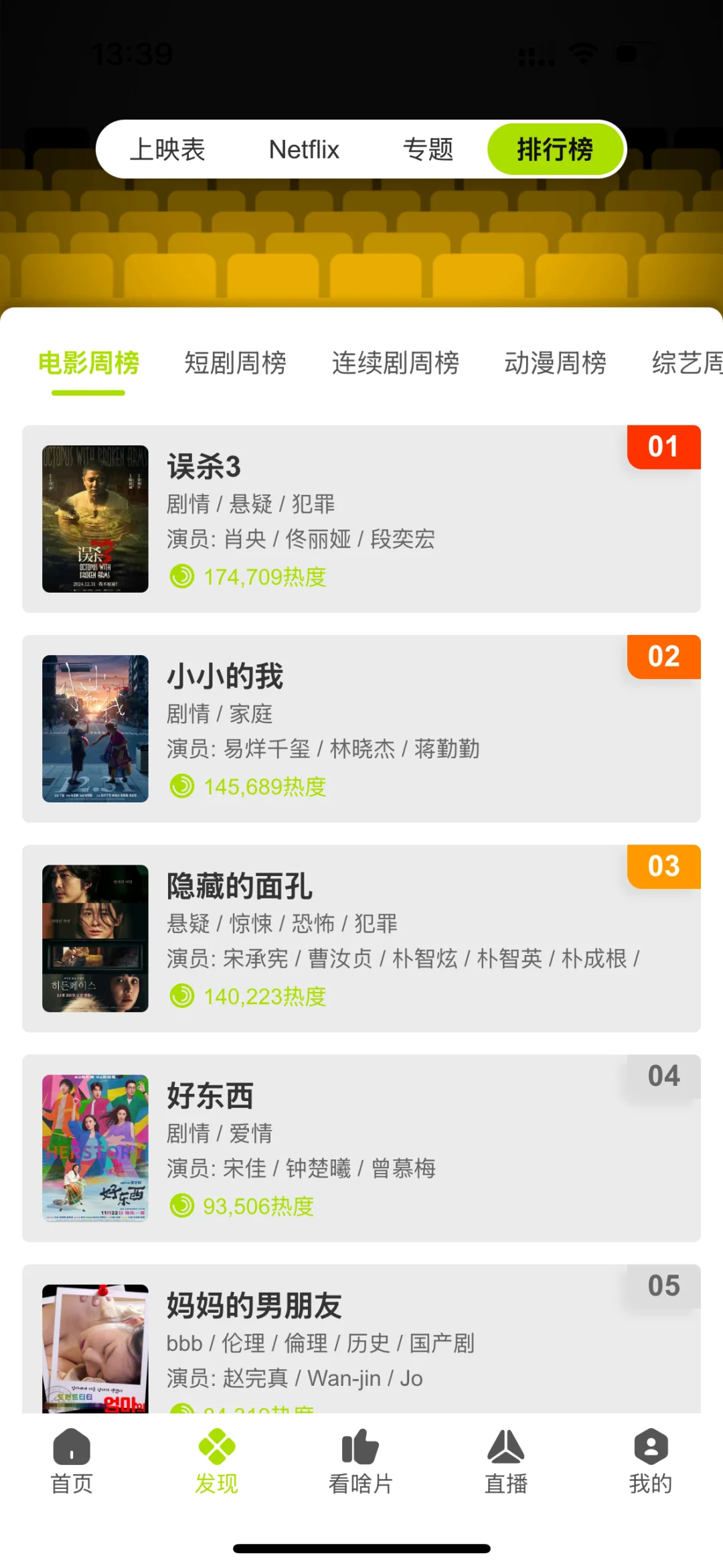Select the 电影周榜 ranking tab
The height and width of the screenshot is (1568, 723).
[88, 363]
